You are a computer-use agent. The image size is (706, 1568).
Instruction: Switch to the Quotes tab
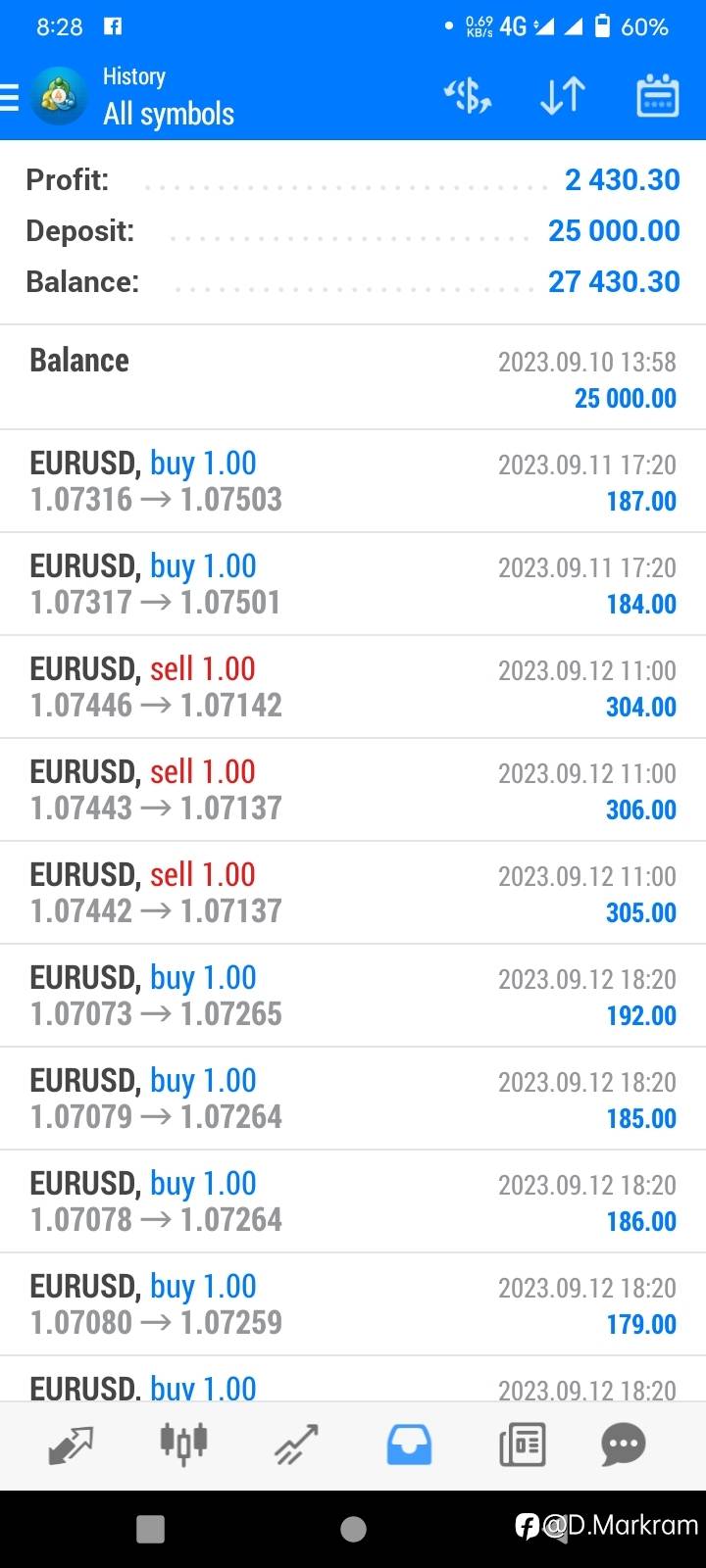71,1445
